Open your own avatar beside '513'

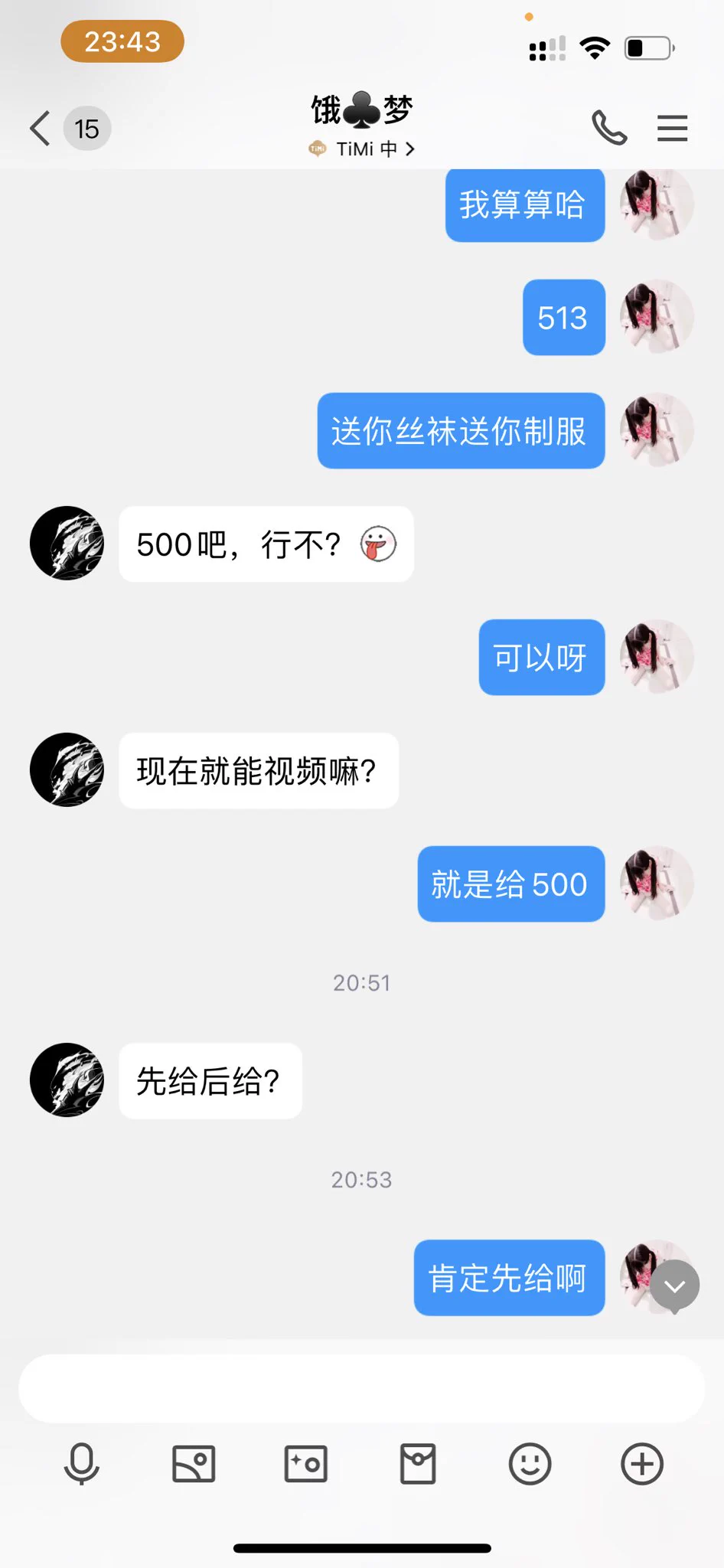click(x=657, y=317)
